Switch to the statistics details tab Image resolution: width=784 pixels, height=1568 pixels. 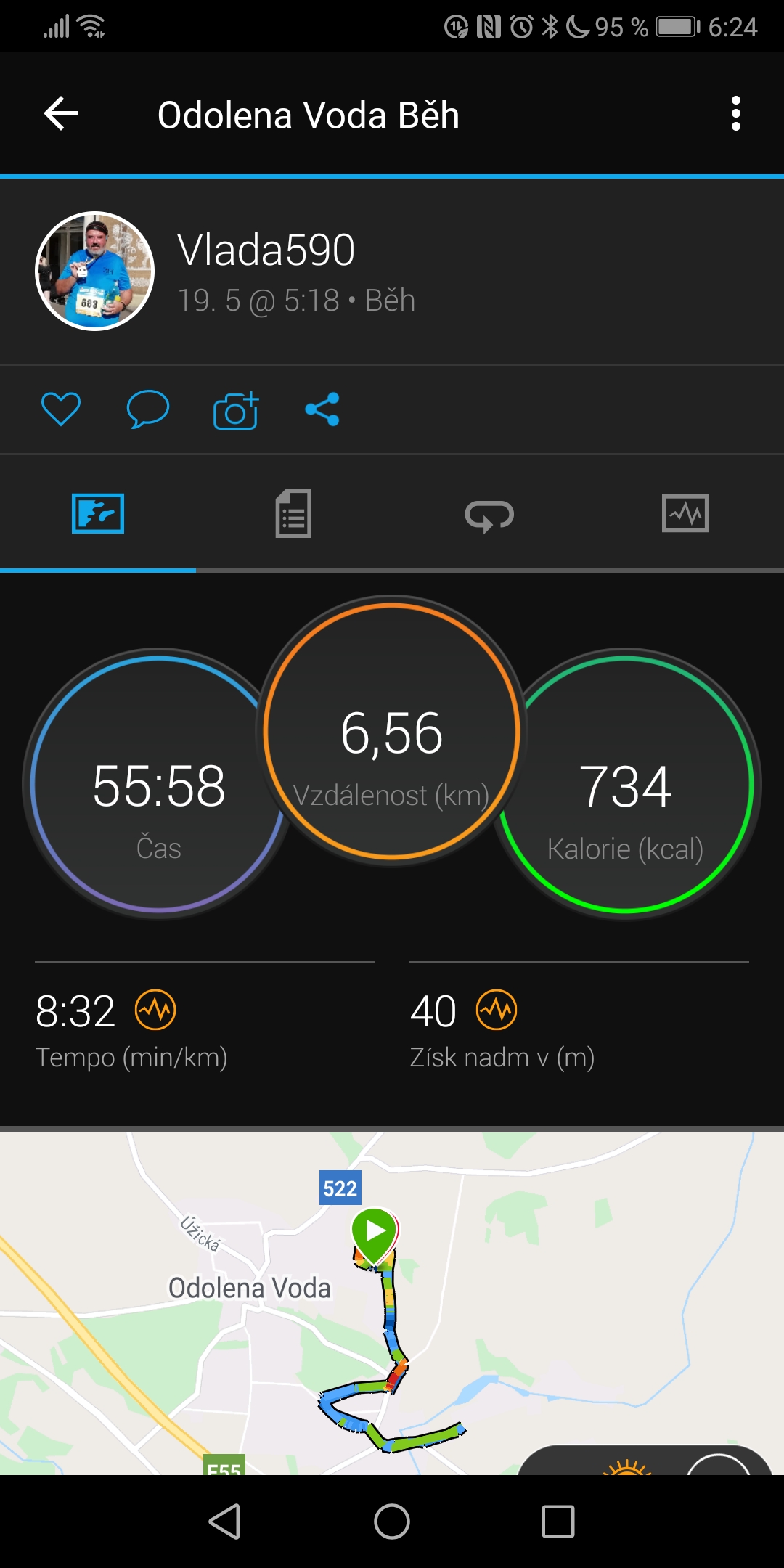pyautogui.click(x=294, y=514)
